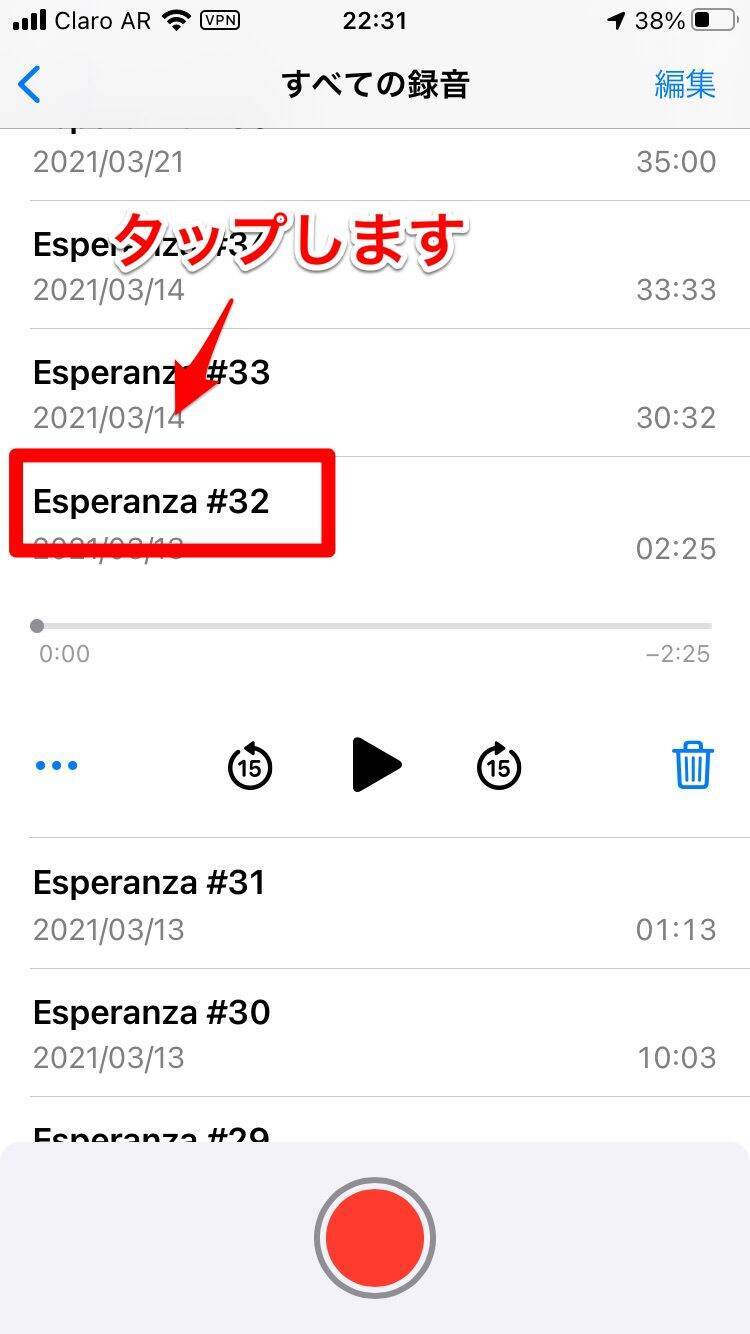Play the Esperanza #32 recording
This screenshot has height=1334, width=750.
click(x=376, y=766)
